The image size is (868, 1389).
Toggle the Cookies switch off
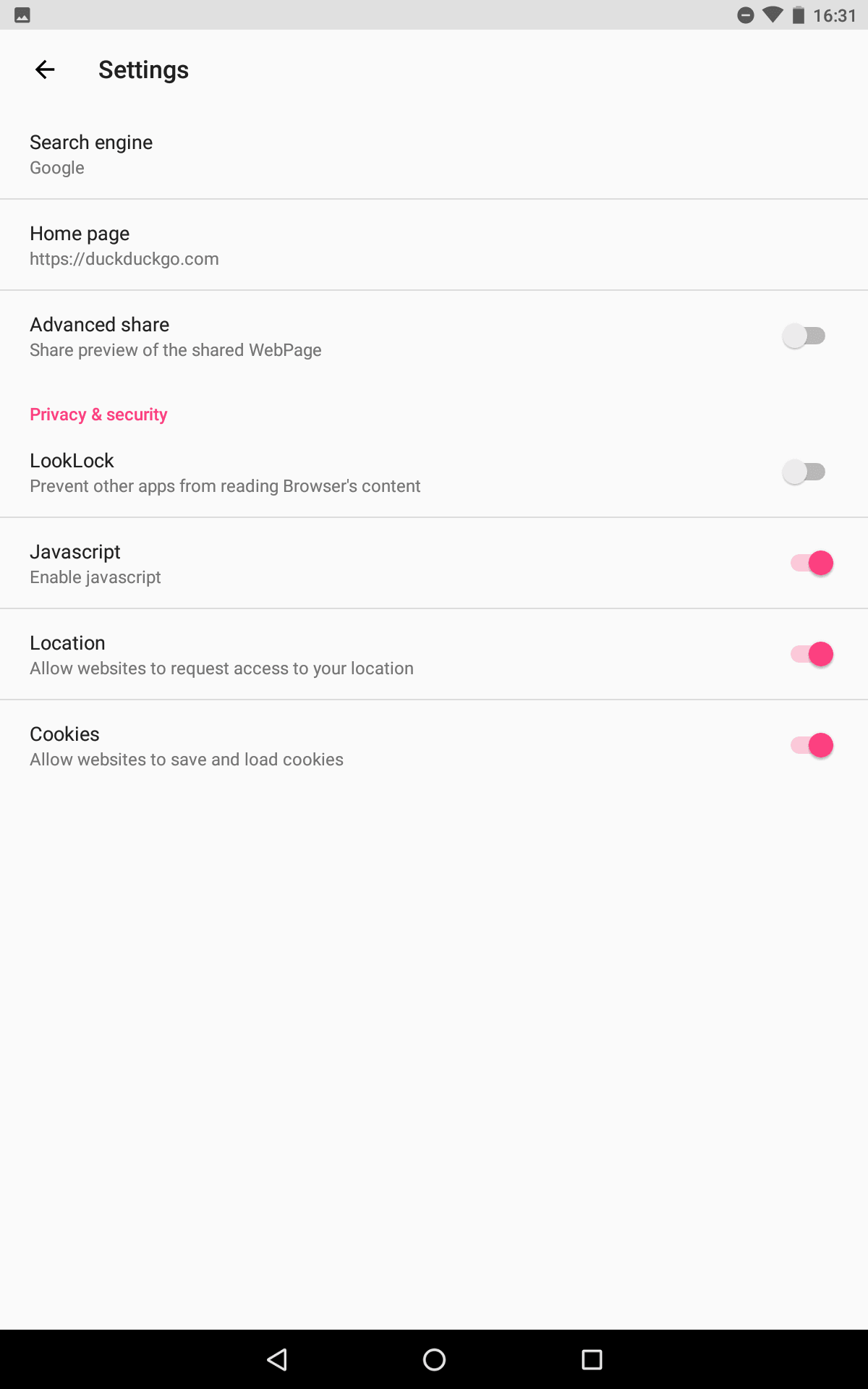click(812, 746)
